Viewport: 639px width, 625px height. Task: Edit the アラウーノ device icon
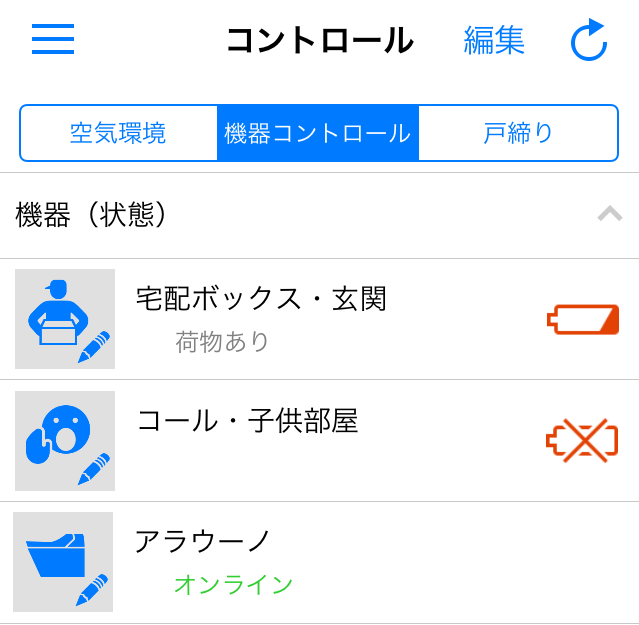(x=63, y=562)
